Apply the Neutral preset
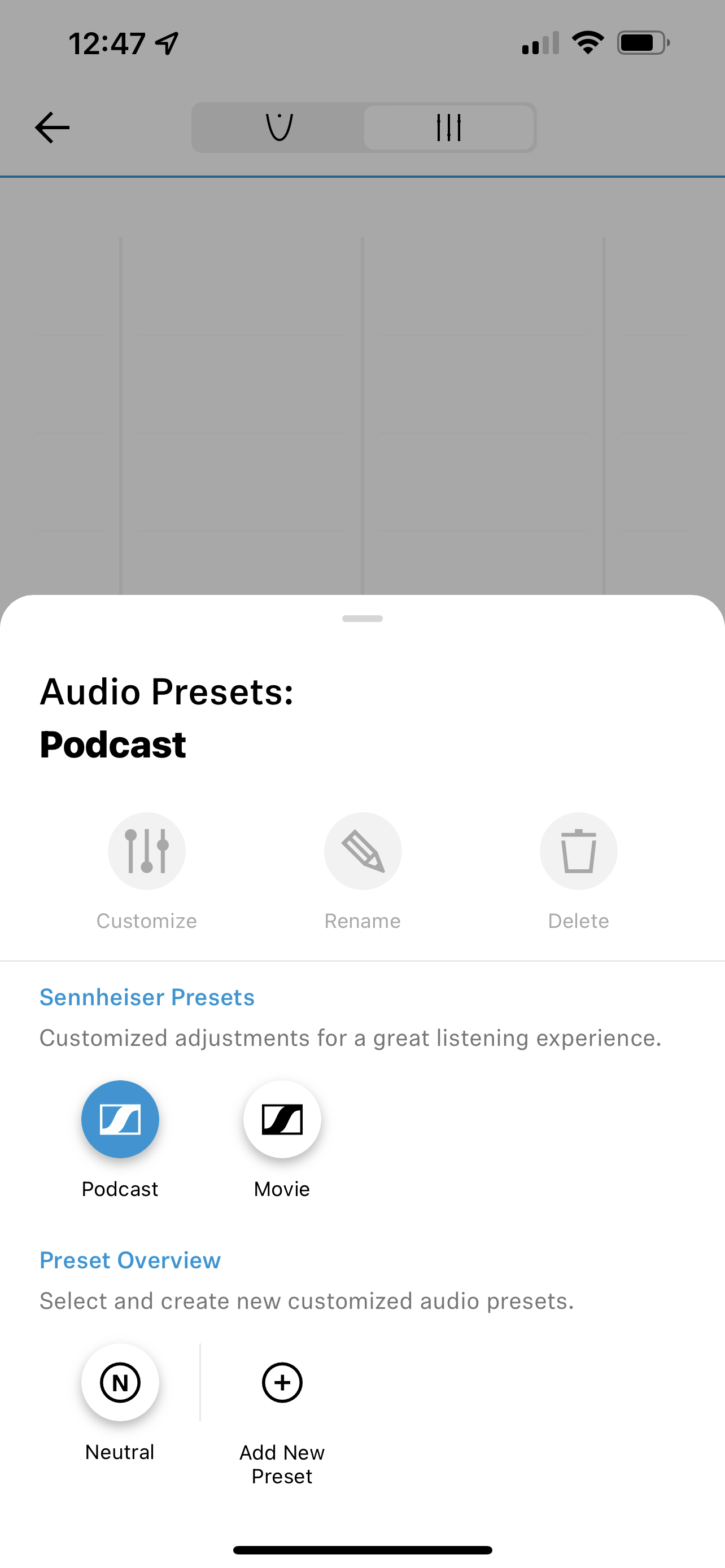The height and width of the screenshot is (1568, 725). 120,1382
